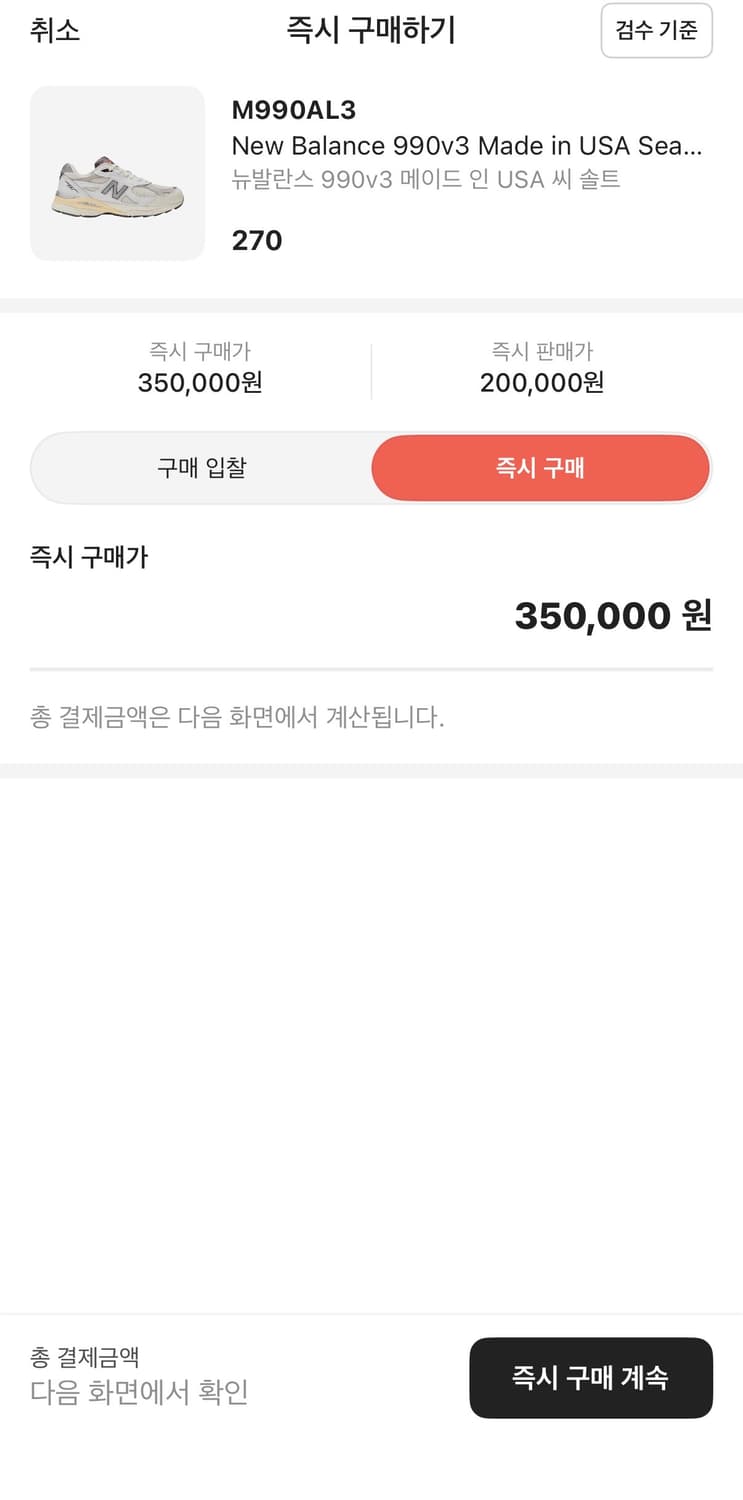Viewport: 743px width, 1500px height.
Task: Confirm 즉시 구매 mode stays enabled
Action: pyautogui.click(x=540, y=467)
